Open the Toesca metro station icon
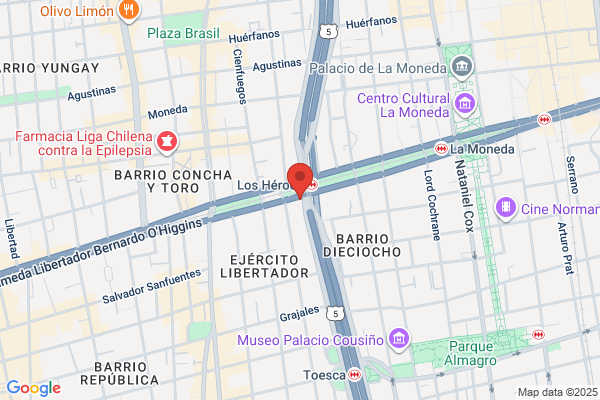This screenshot has height=400, width=600. coord(355,374)
